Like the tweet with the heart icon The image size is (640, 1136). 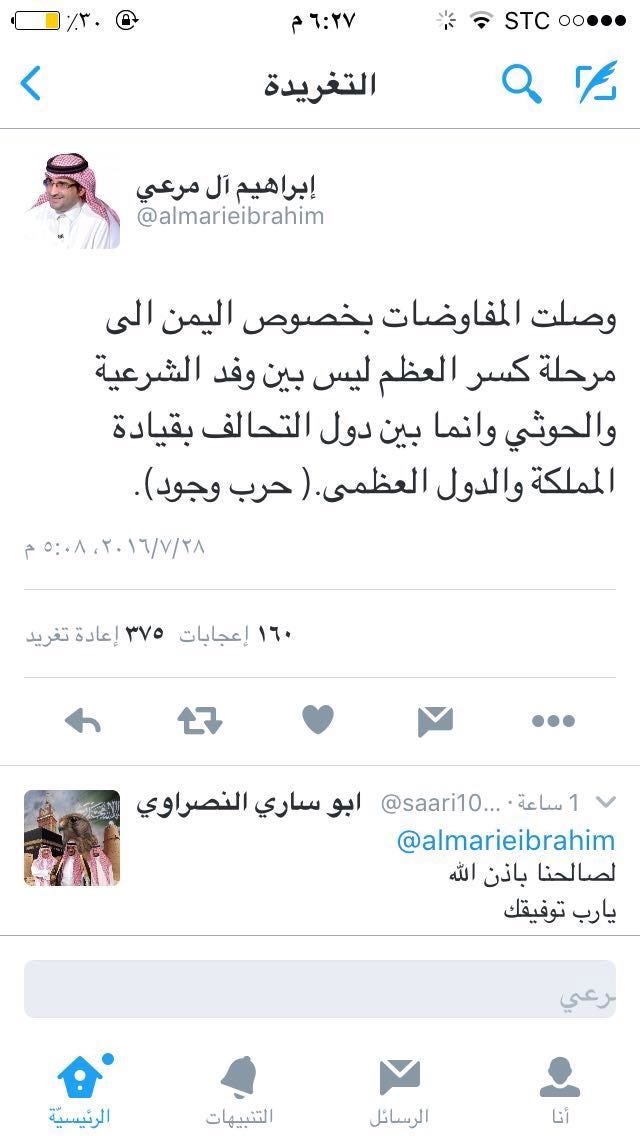[317, 720]
